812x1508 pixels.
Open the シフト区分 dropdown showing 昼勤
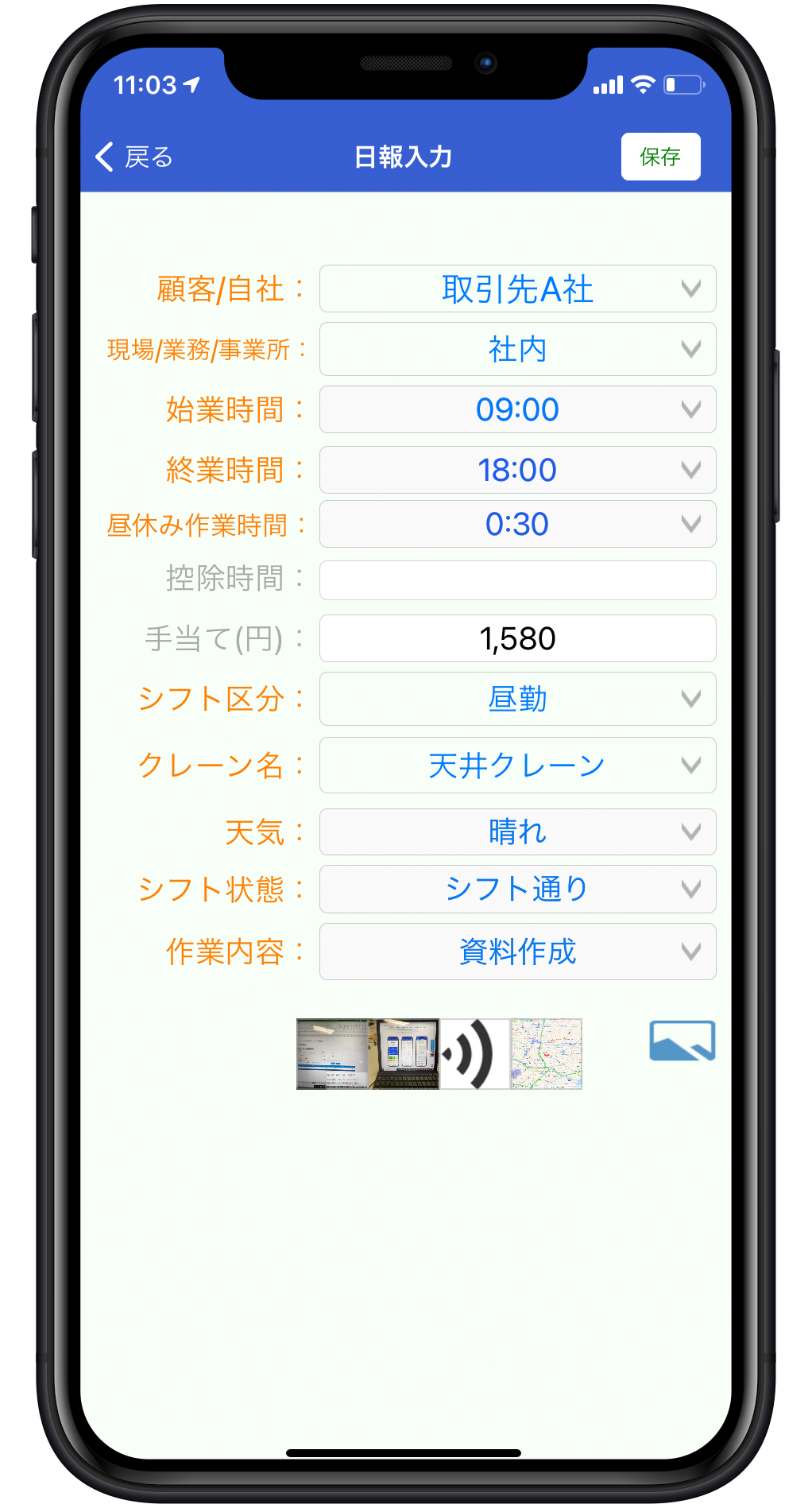pyautogui.click(x=517, y=699)
